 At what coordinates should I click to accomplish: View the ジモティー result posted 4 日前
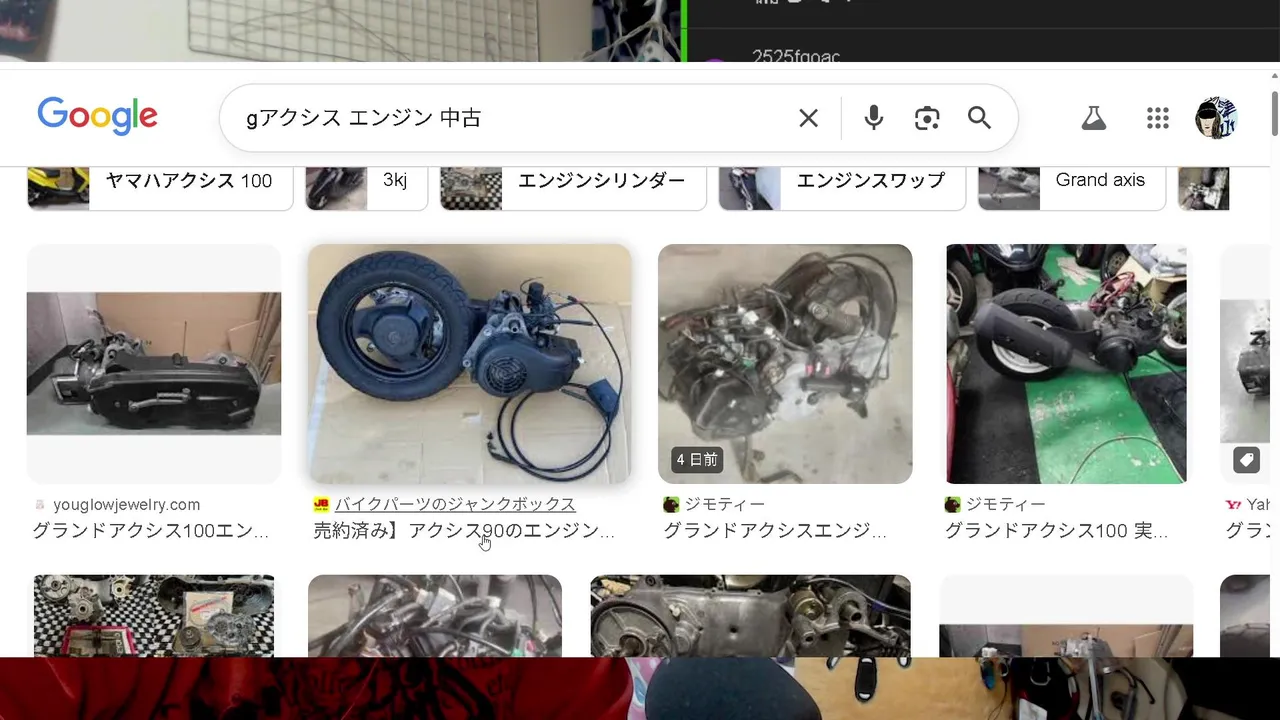785,364
